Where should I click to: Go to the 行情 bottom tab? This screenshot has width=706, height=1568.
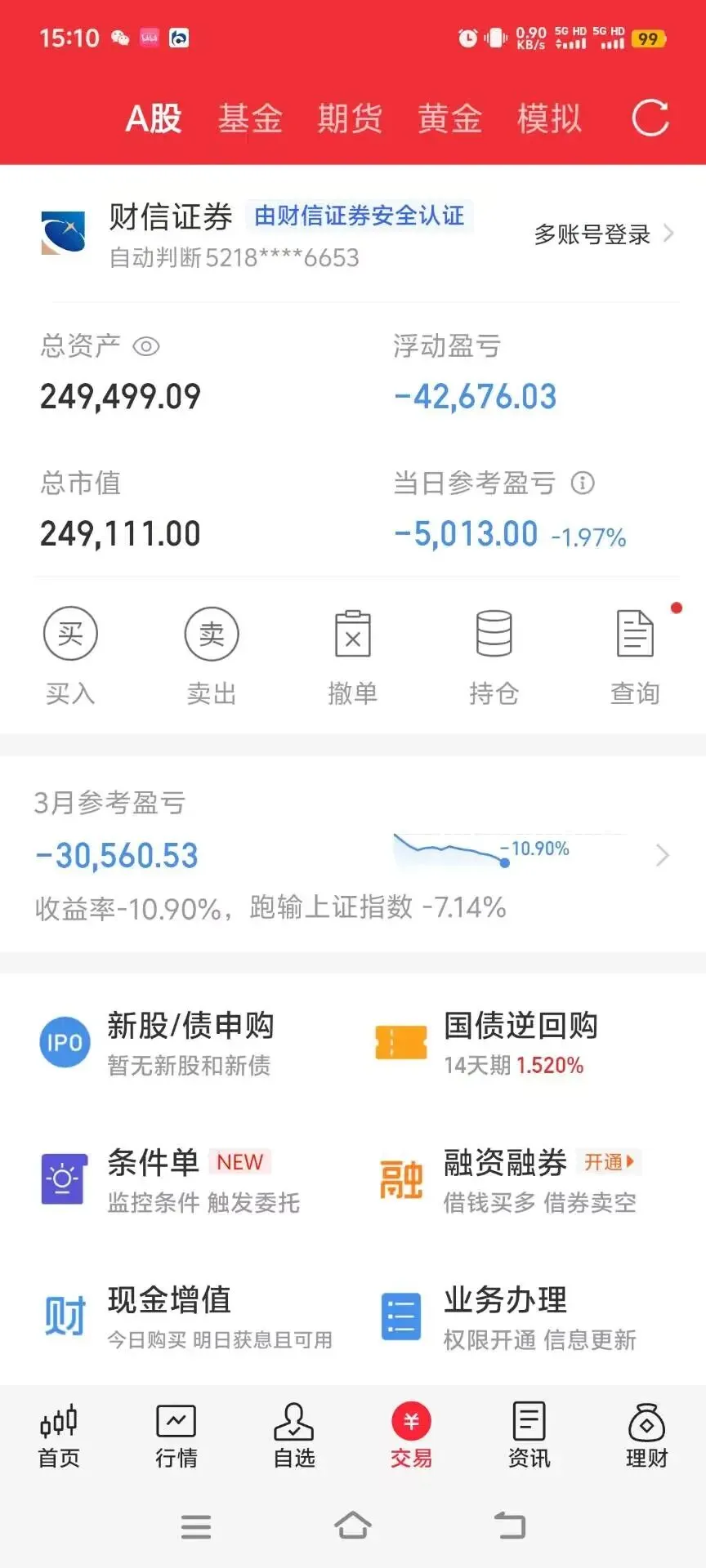176,1435
